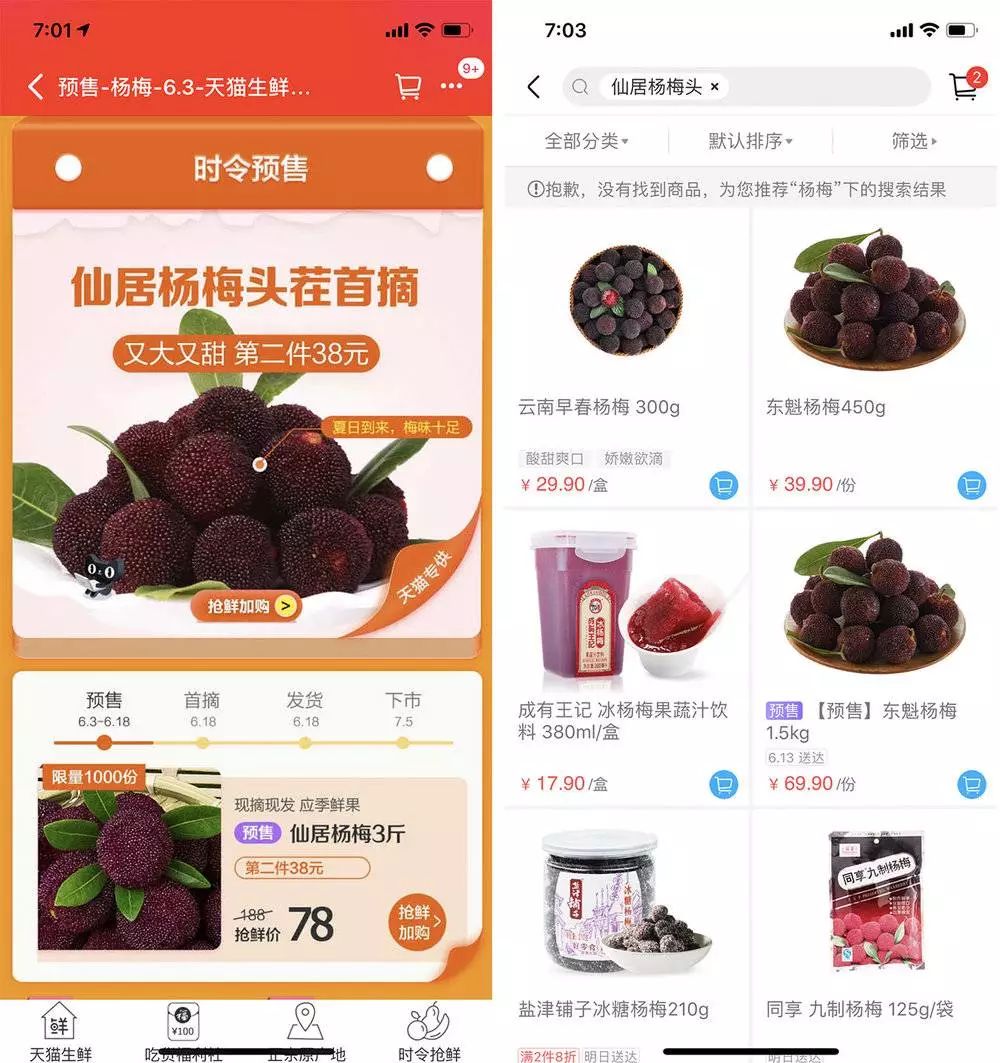Image resolution: width=1000 pixels, height=1063 pixels.
Task: Go back from the 预售-杨梅 presale page
Action: click(x=36, y=87)
